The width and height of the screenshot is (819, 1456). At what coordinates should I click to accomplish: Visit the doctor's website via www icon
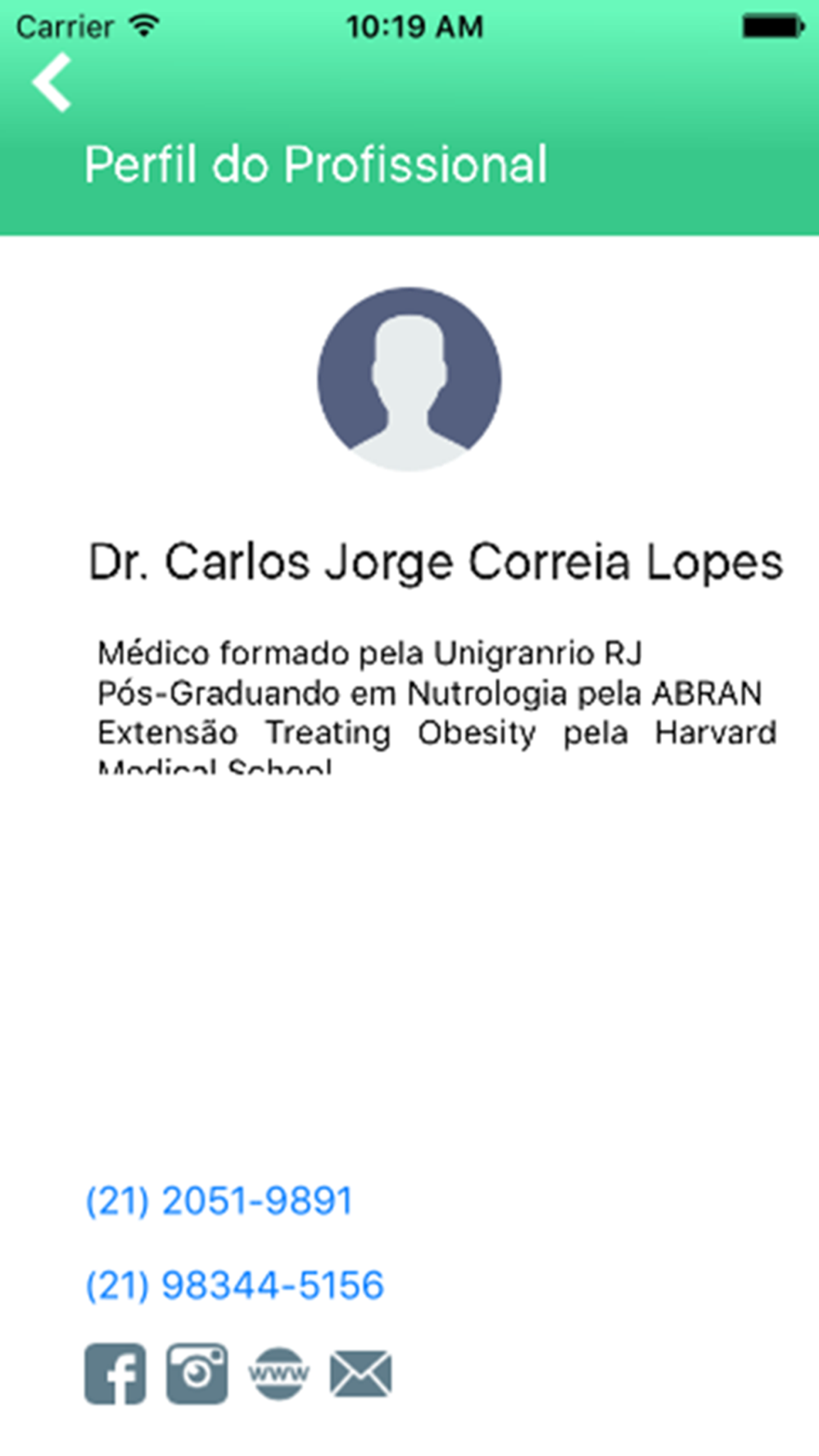279,1373
